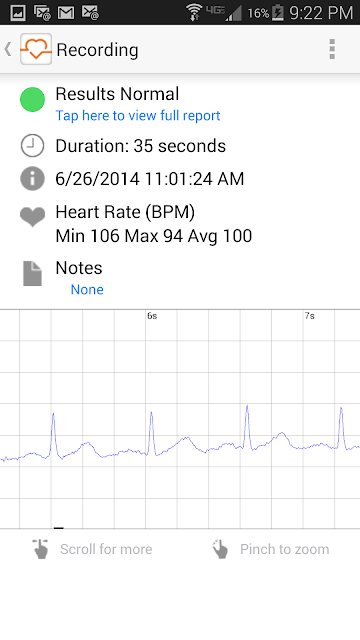Edit the notes by tapping None

pyautogui.click(x=87, y=289)
